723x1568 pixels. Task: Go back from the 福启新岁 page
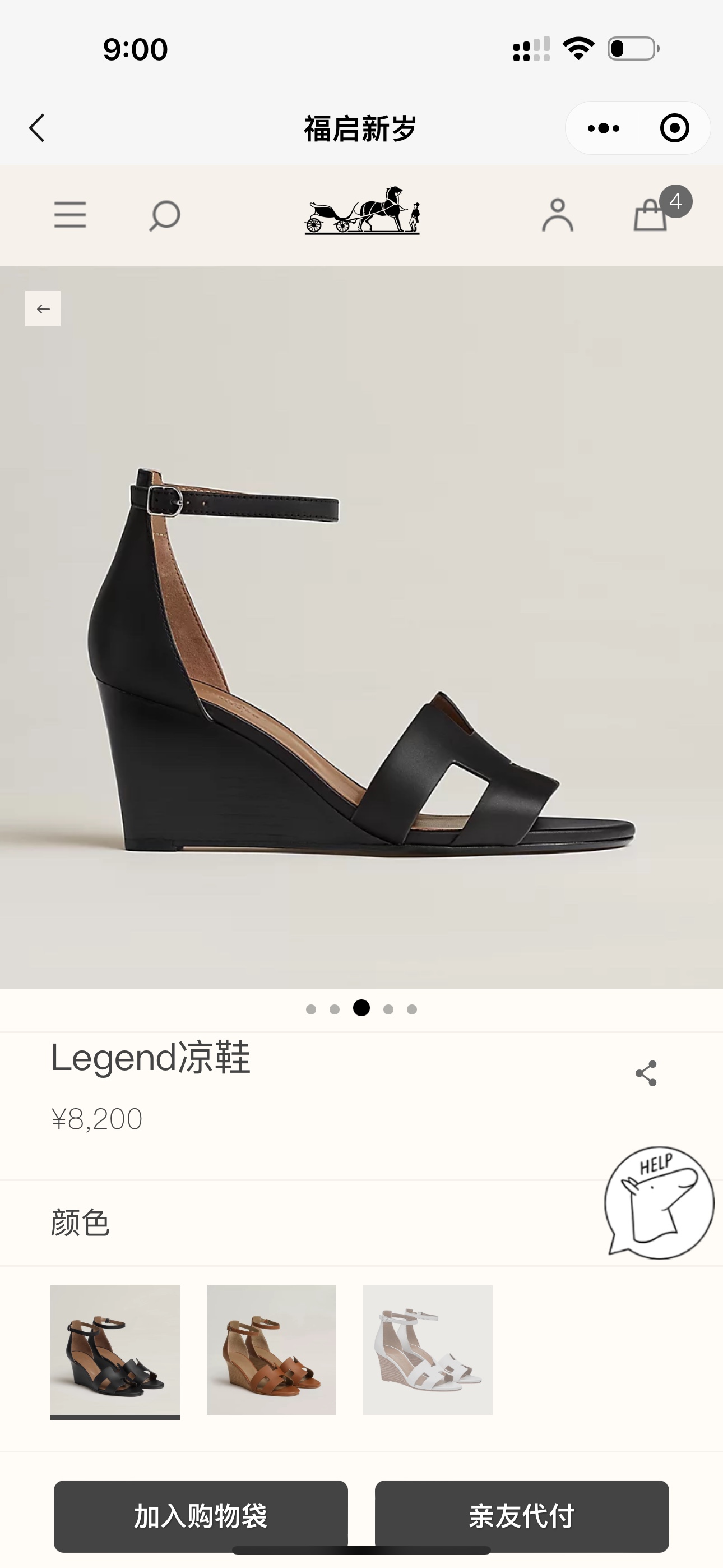(38, 128)
